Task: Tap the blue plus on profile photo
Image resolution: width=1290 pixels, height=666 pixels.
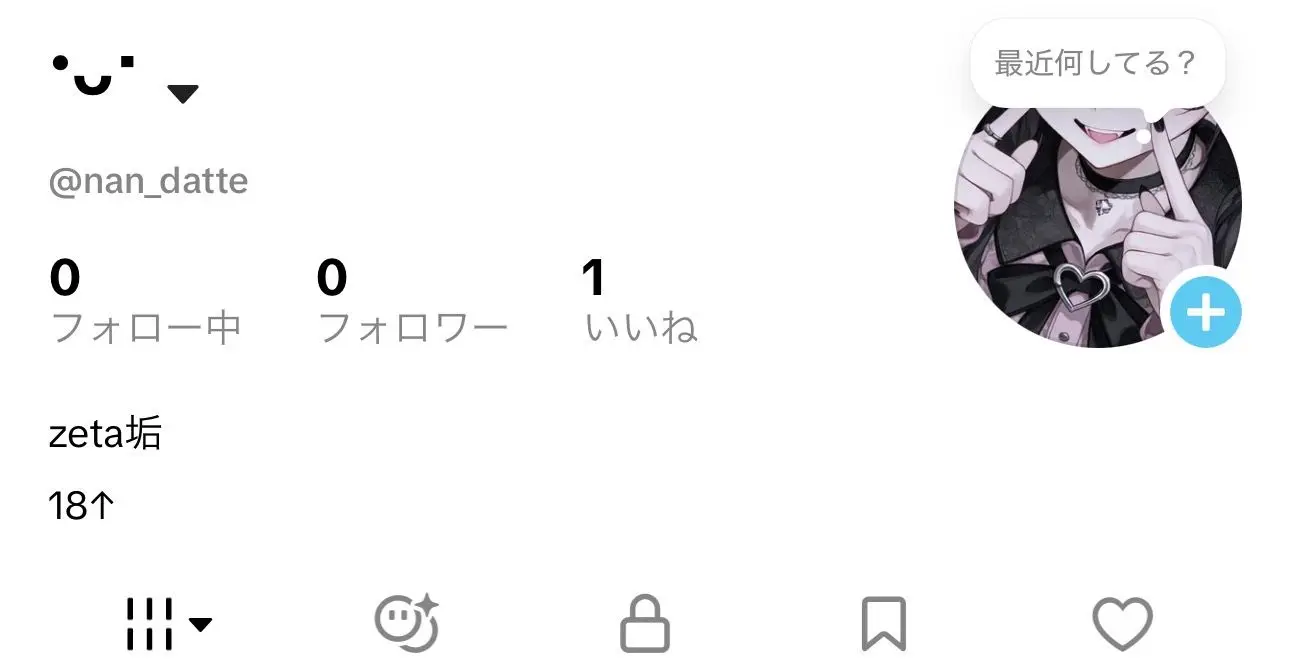Action: [1206, 312]
